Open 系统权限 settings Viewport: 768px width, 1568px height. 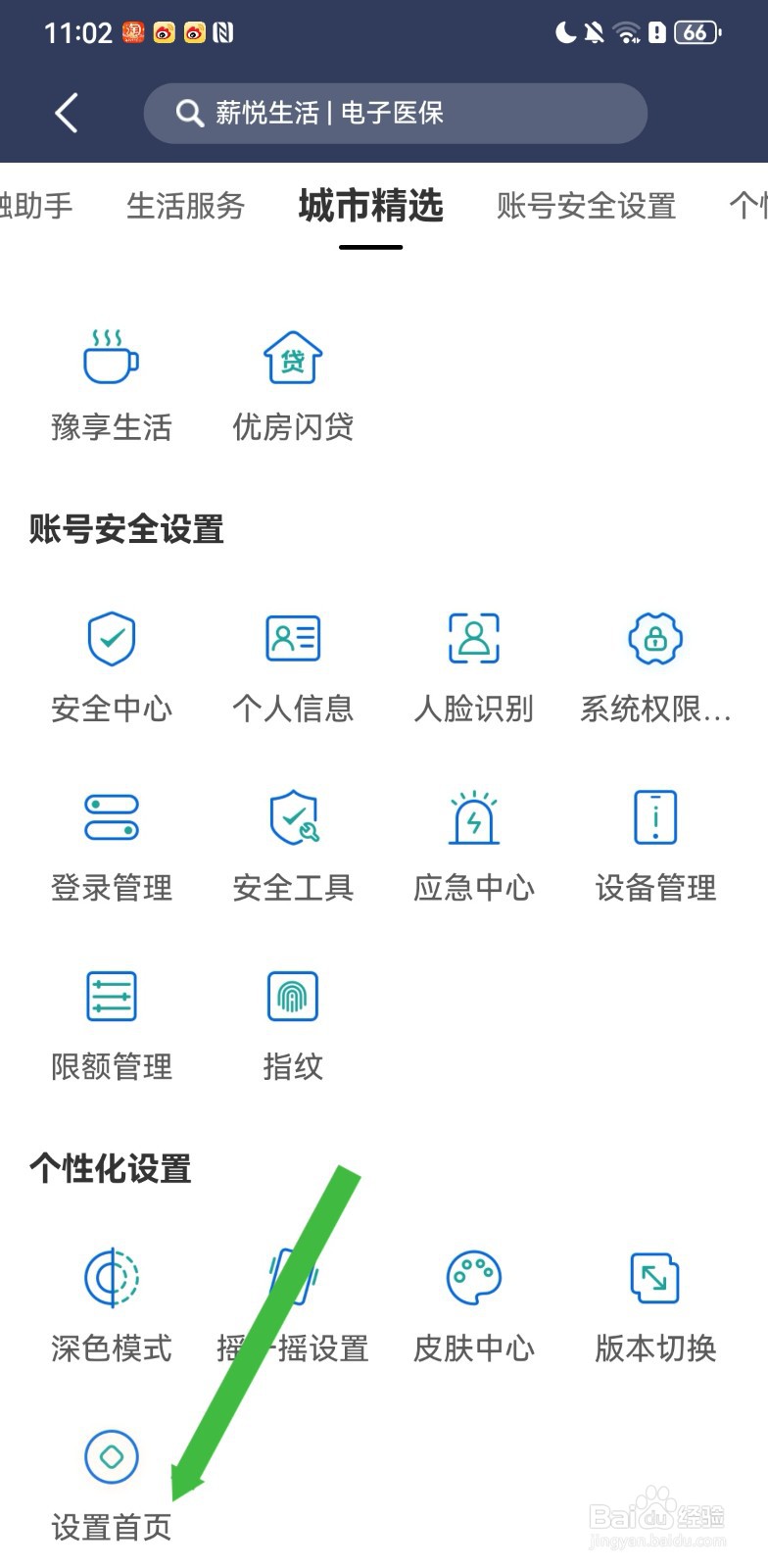point(655,668)
